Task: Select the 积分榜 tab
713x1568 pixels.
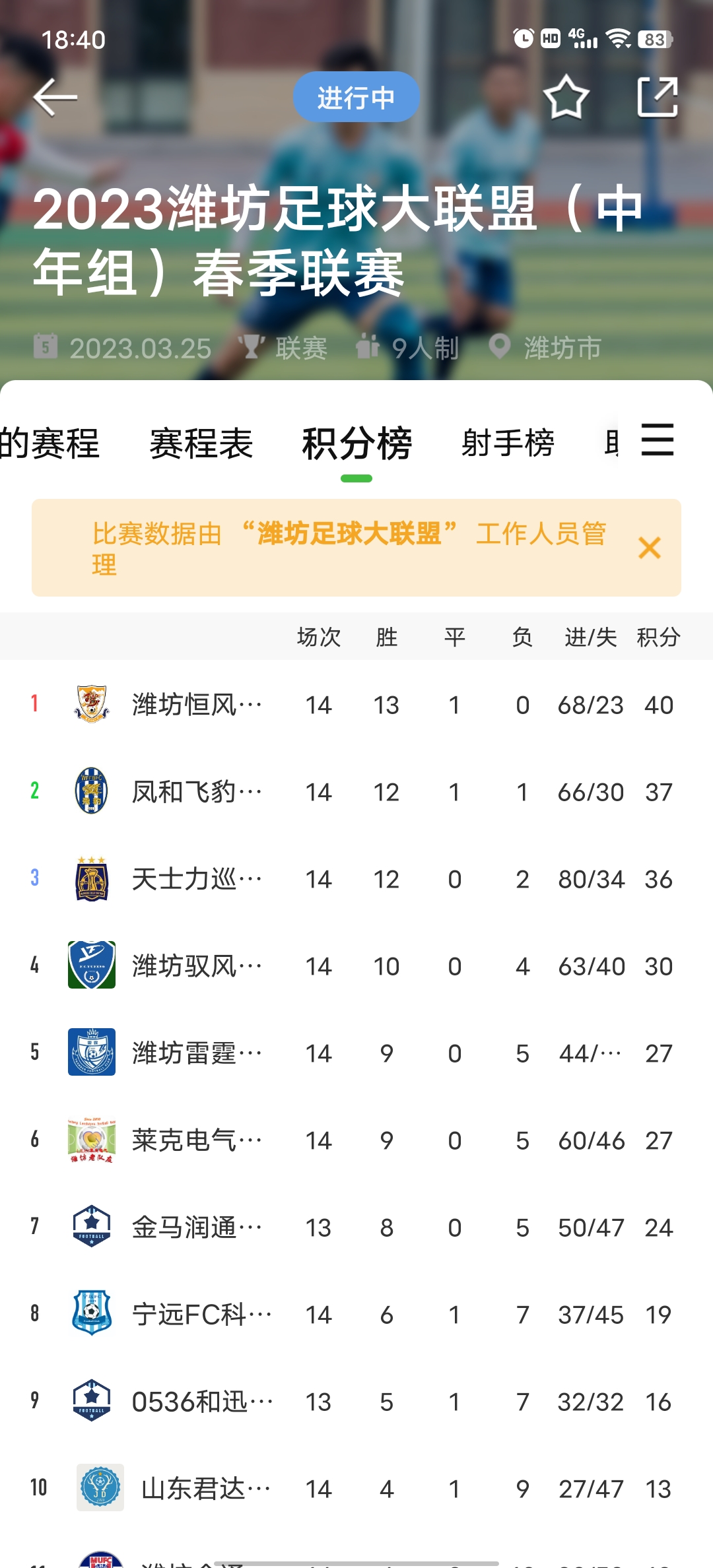Action: 356,443
